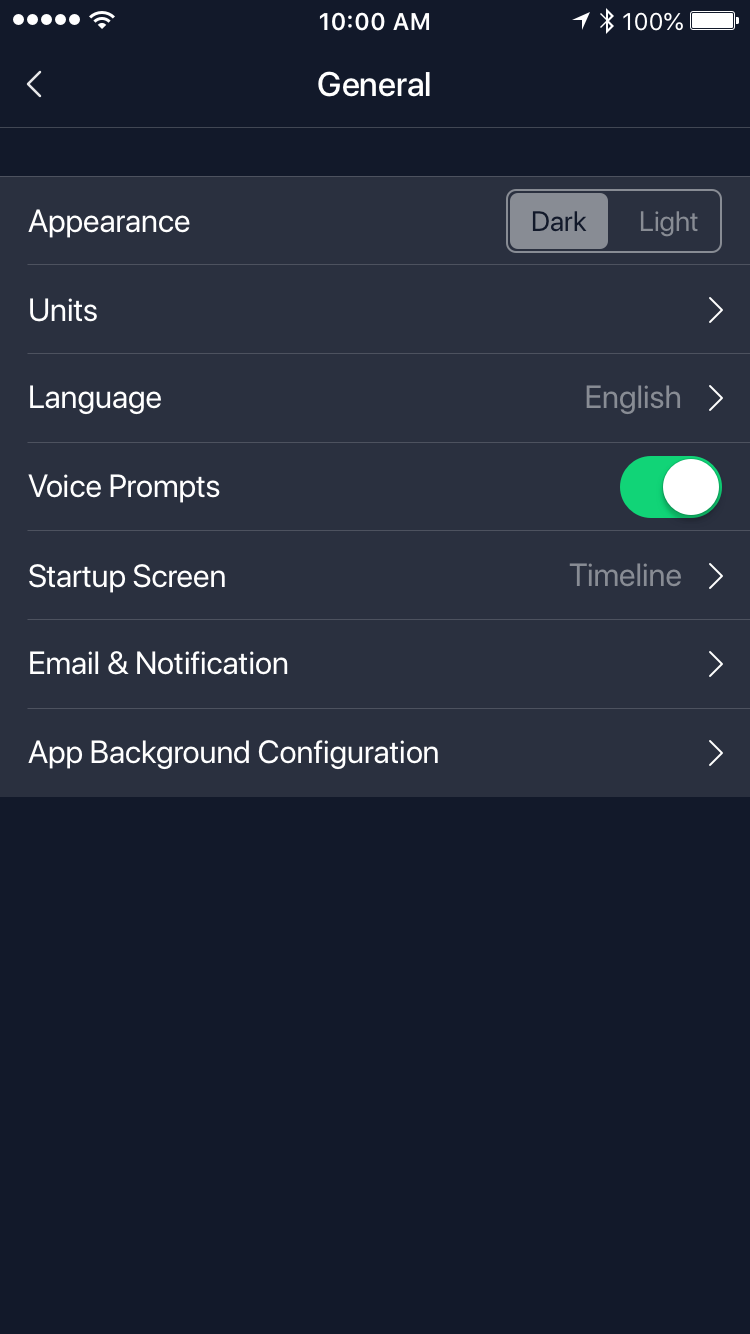Open App Background Configuration
This screenshot has height=1334, width=750.
[375, 753]
